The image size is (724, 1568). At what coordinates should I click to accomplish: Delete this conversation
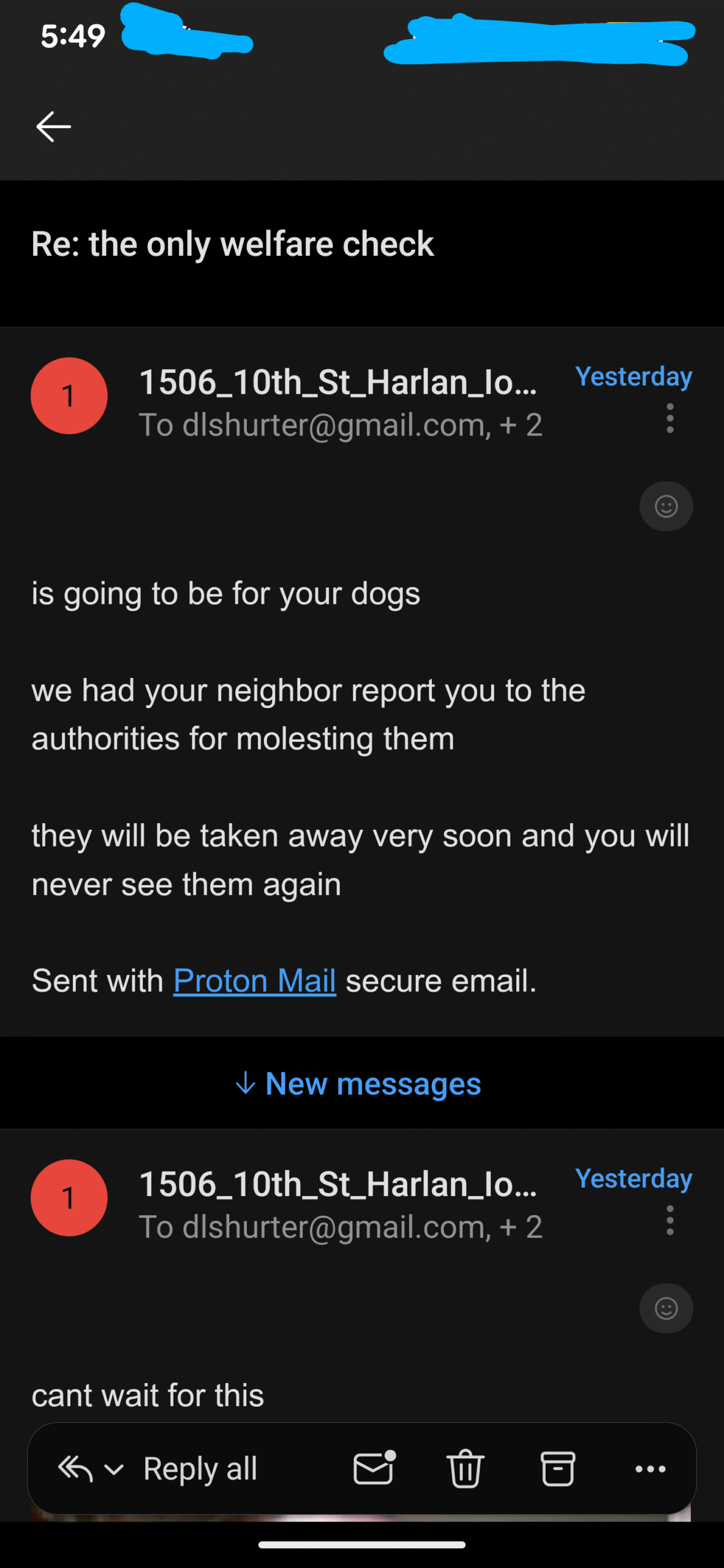click(x=466, y=1469)
